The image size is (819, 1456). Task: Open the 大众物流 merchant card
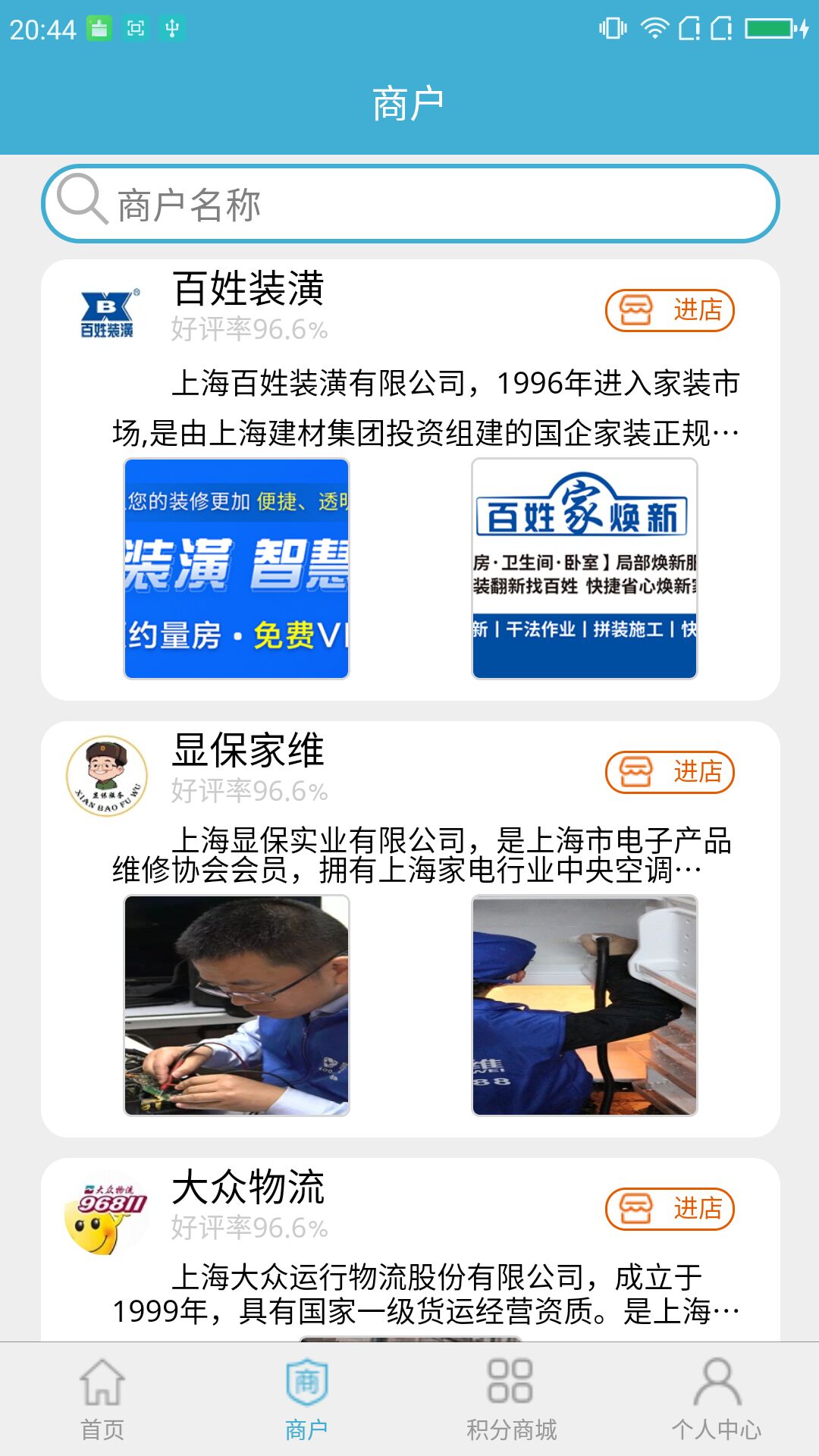(x=409, y=1250)
